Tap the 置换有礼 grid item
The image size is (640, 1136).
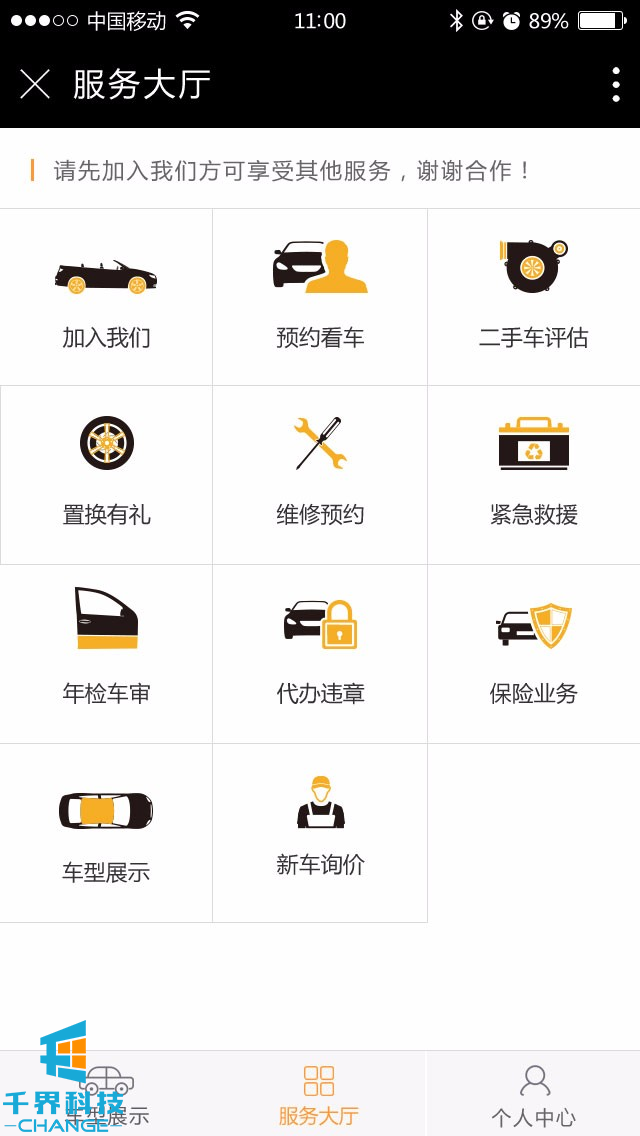(x=106, y=475)
